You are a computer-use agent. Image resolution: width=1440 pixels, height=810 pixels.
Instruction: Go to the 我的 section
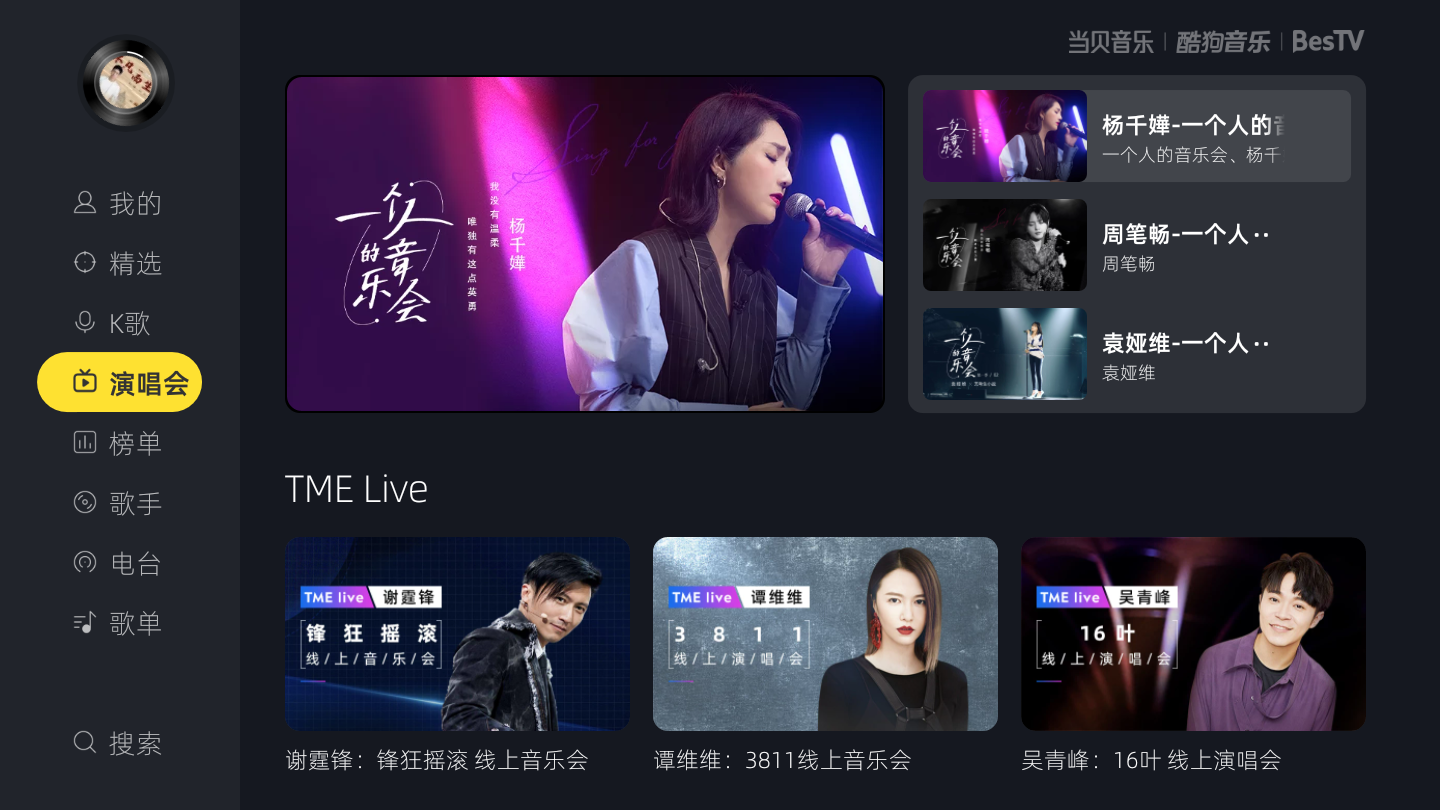tap(119, 204)
